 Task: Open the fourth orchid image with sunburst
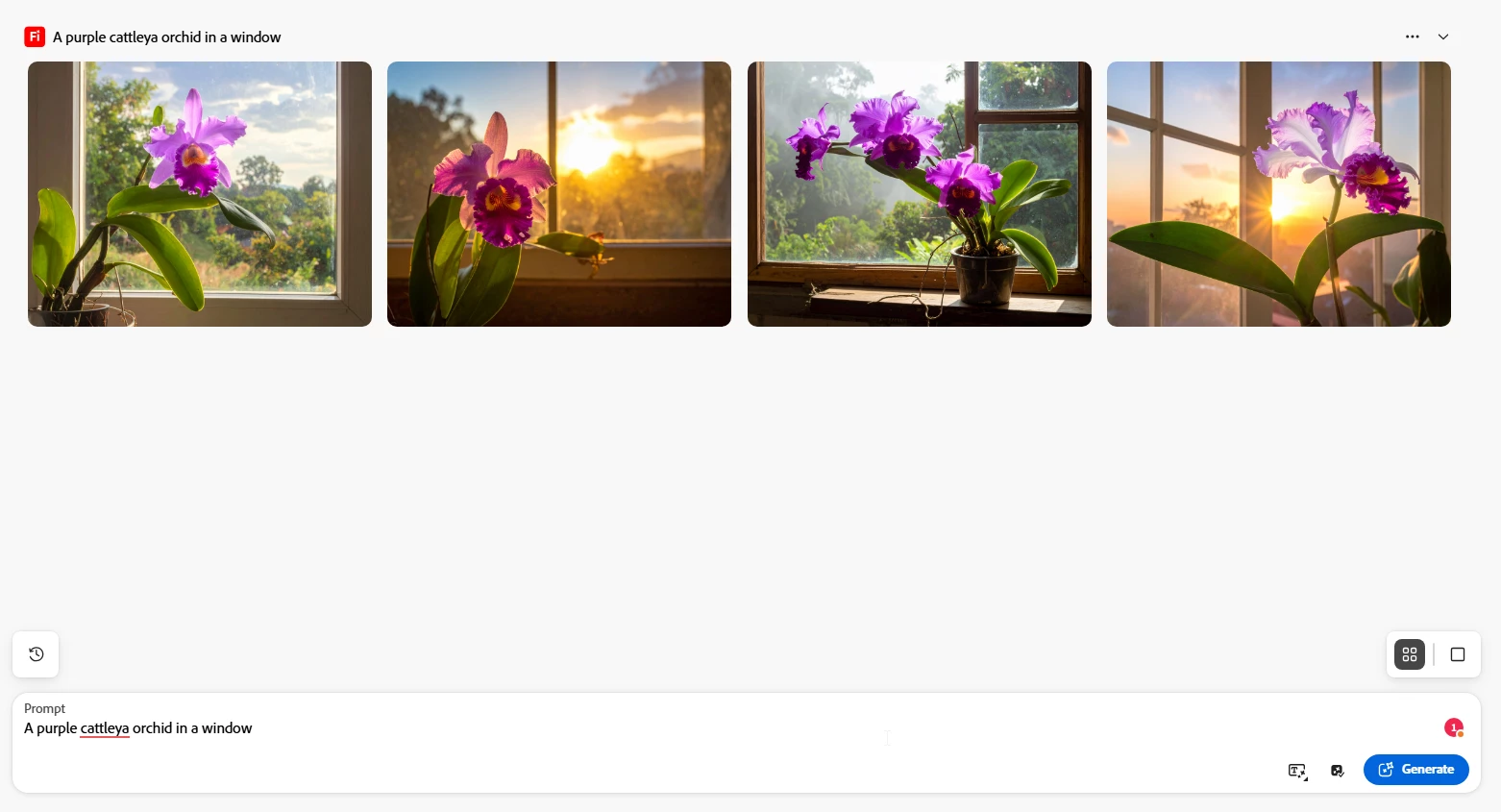(1278, 194)
